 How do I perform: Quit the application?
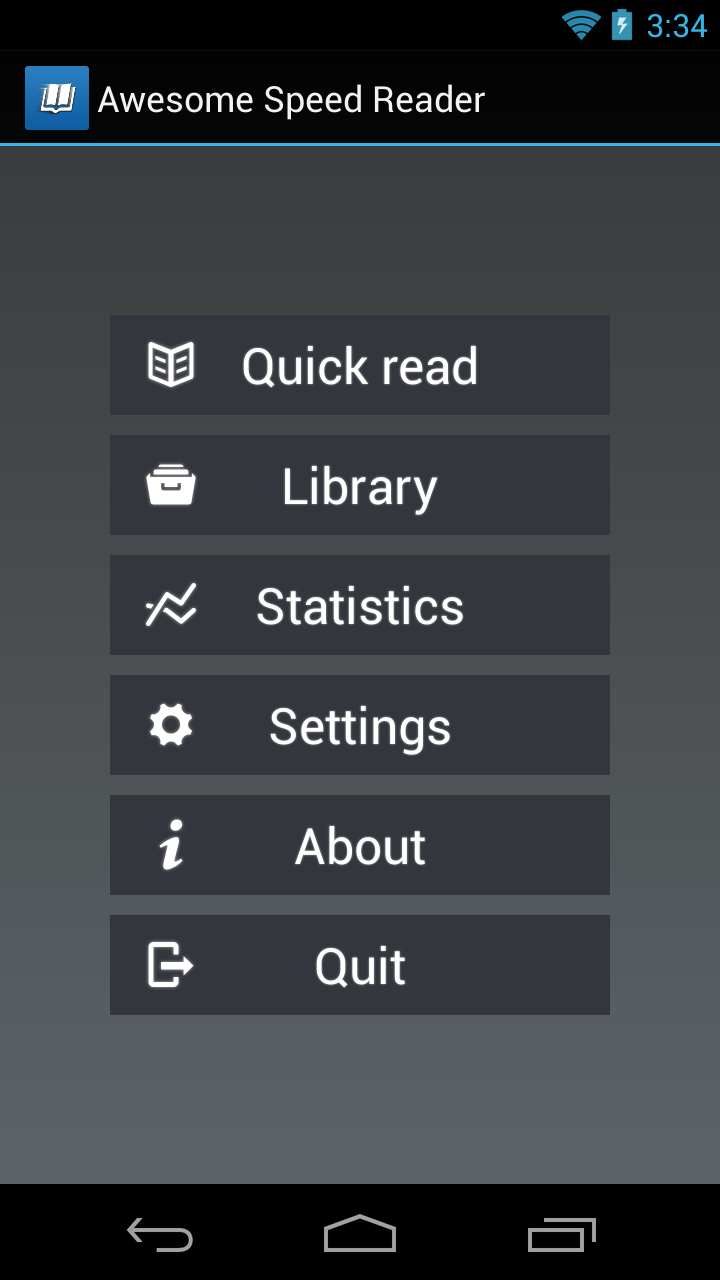click(x=360, y=964)
